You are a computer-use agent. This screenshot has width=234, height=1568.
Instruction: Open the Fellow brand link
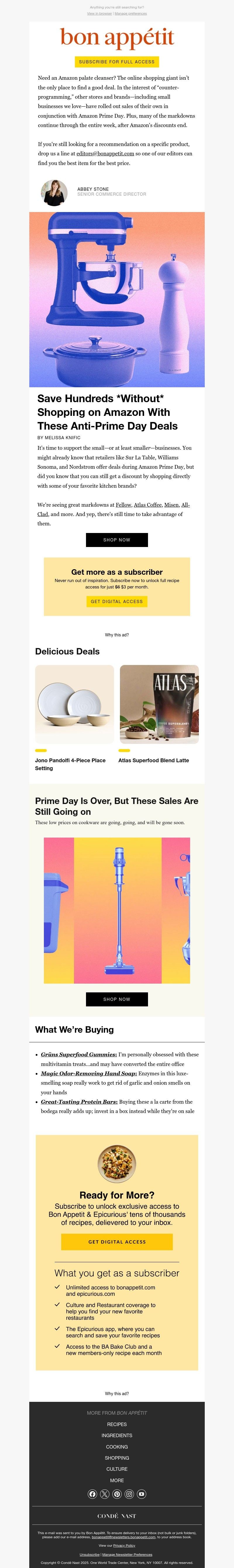[x=124, y=505]
